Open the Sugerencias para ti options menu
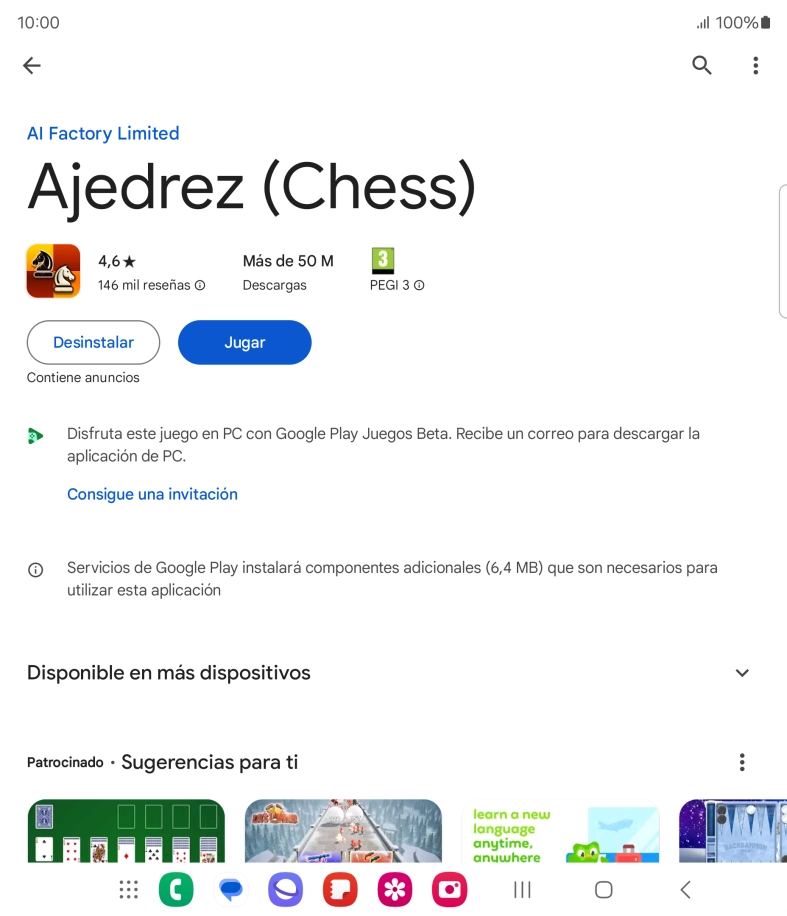The image size is (787, 916). (742, 763)
